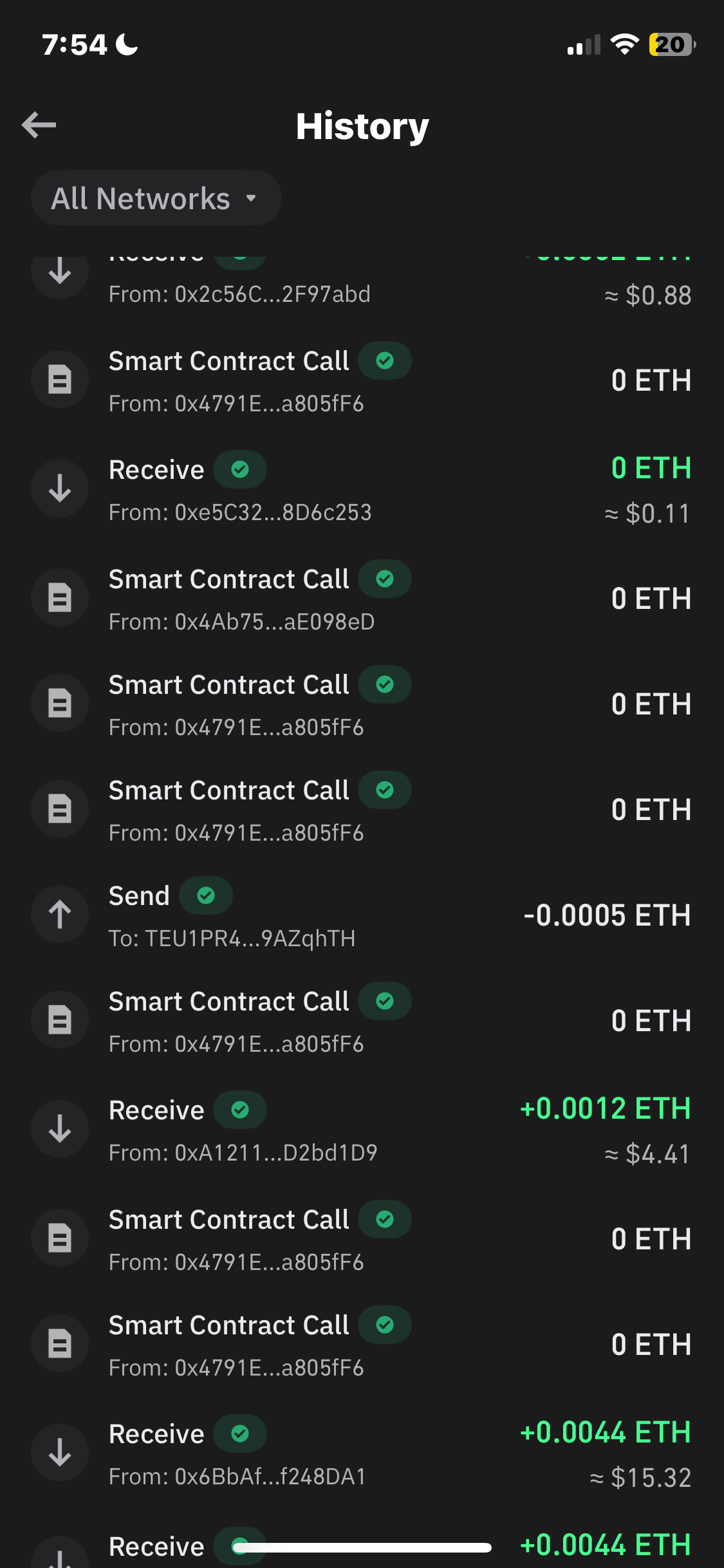Go back from the History screen
Screen dimensions: 724x1568
pos(39,125)
